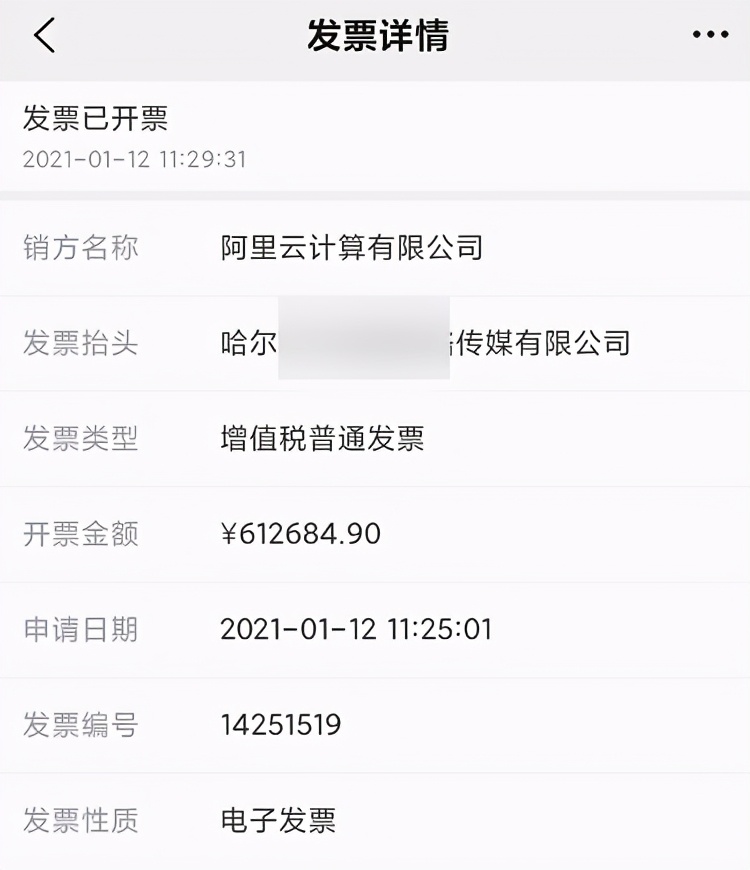Select the 发票性质 row

(x=375, y=820)
